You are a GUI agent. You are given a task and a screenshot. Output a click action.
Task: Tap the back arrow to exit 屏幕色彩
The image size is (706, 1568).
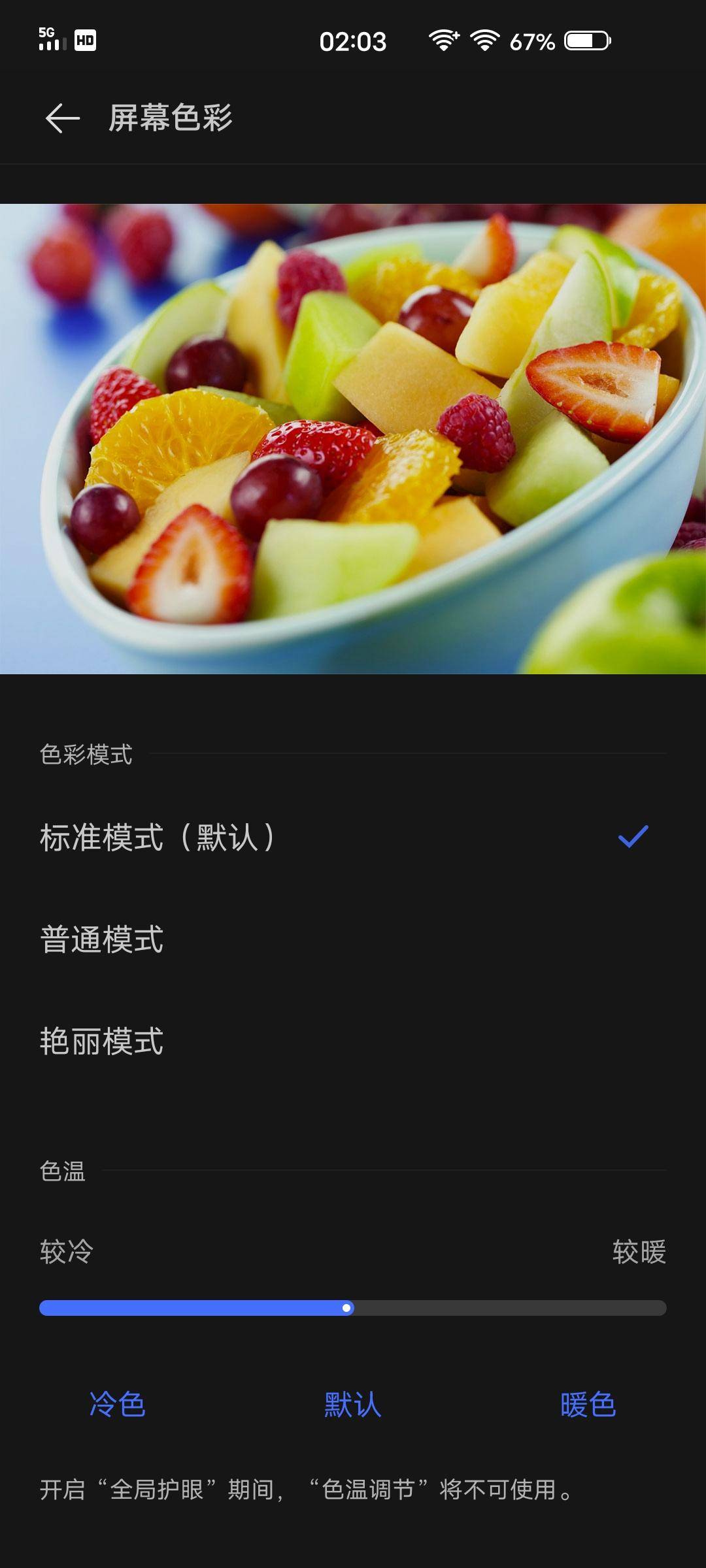click(x=62, y=118)
